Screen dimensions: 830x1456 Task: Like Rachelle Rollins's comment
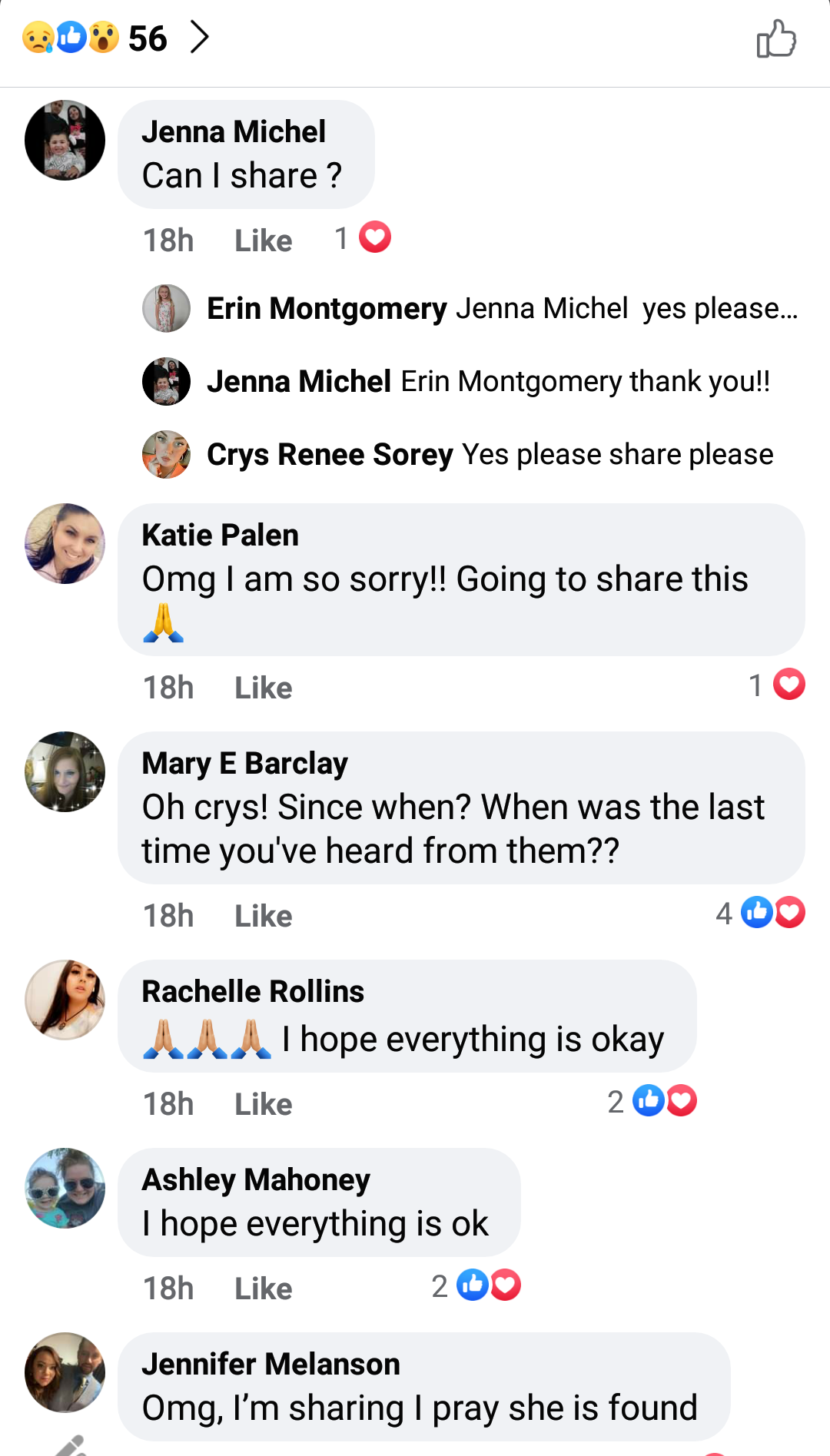[x=263, y=1104]
